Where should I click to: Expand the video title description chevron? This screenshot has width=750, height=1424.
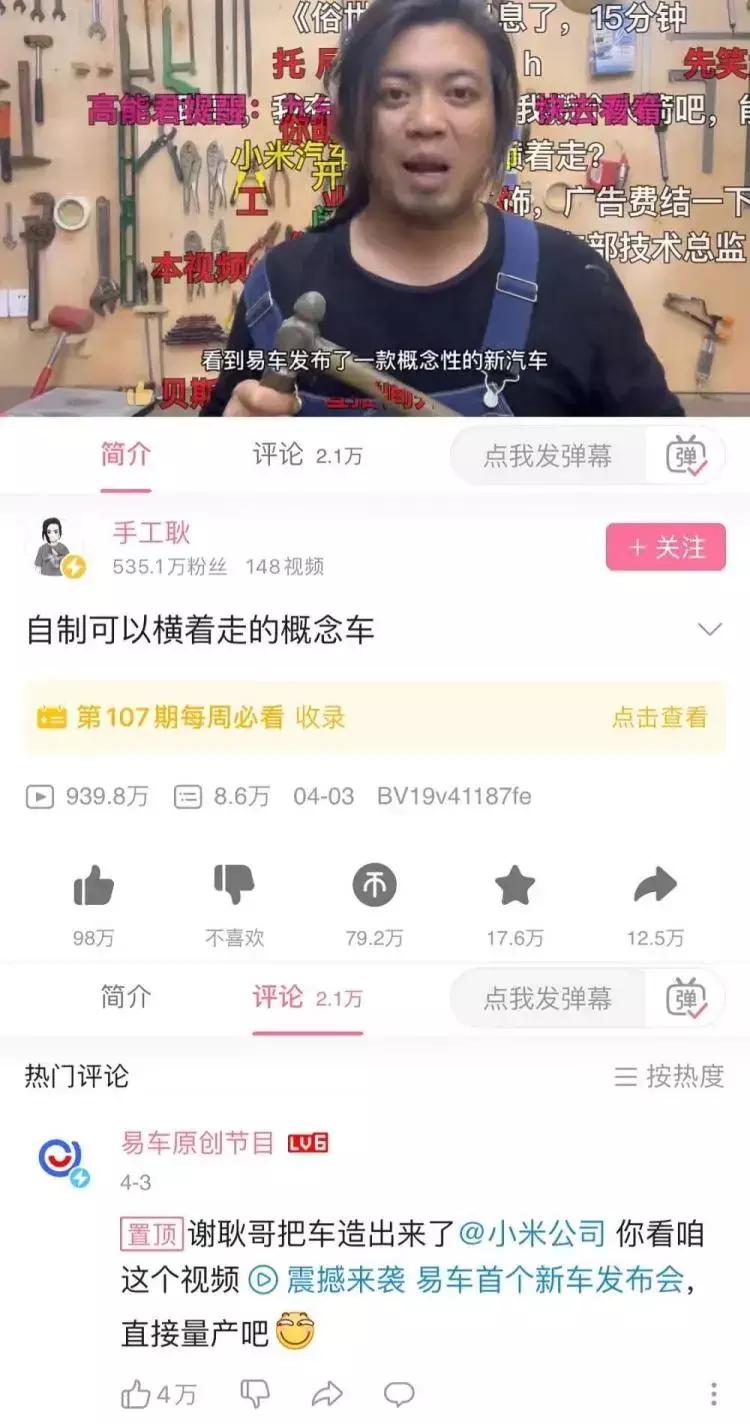(x=709, y=630)
